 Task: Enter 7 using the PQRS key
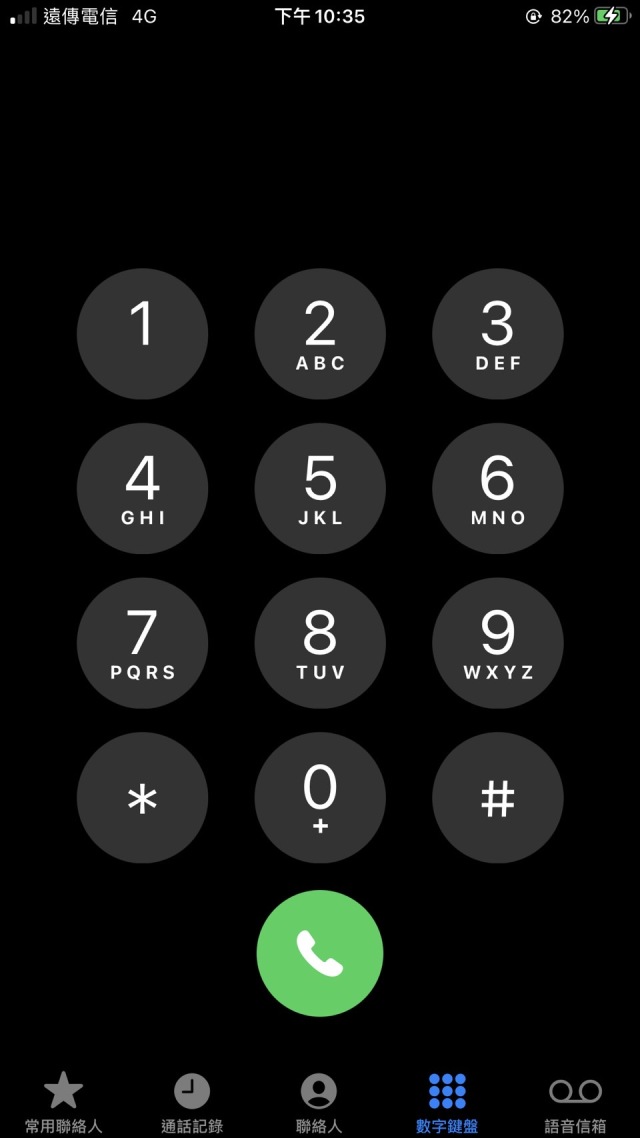pos(142,643)
